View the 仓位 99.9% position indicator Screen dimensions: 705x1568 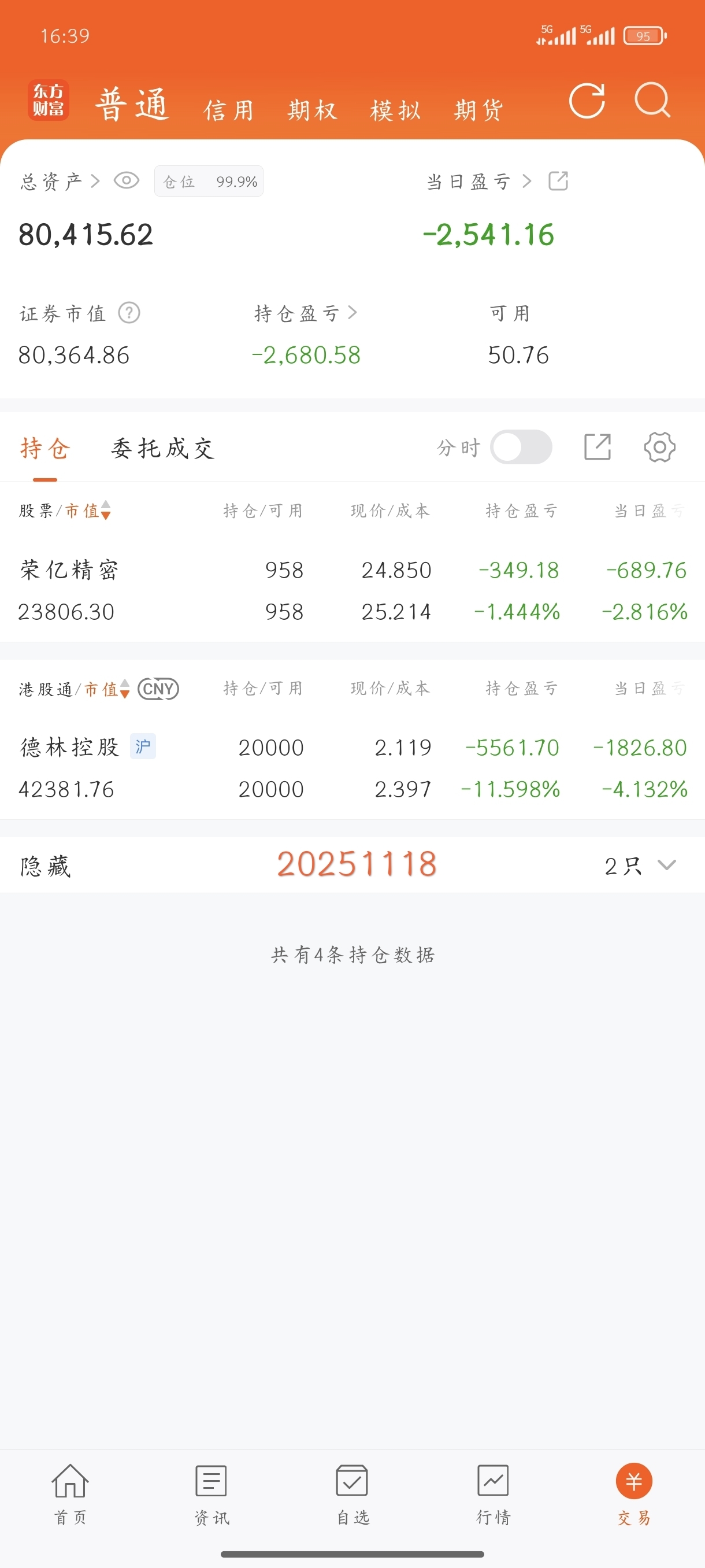(209, 181)
